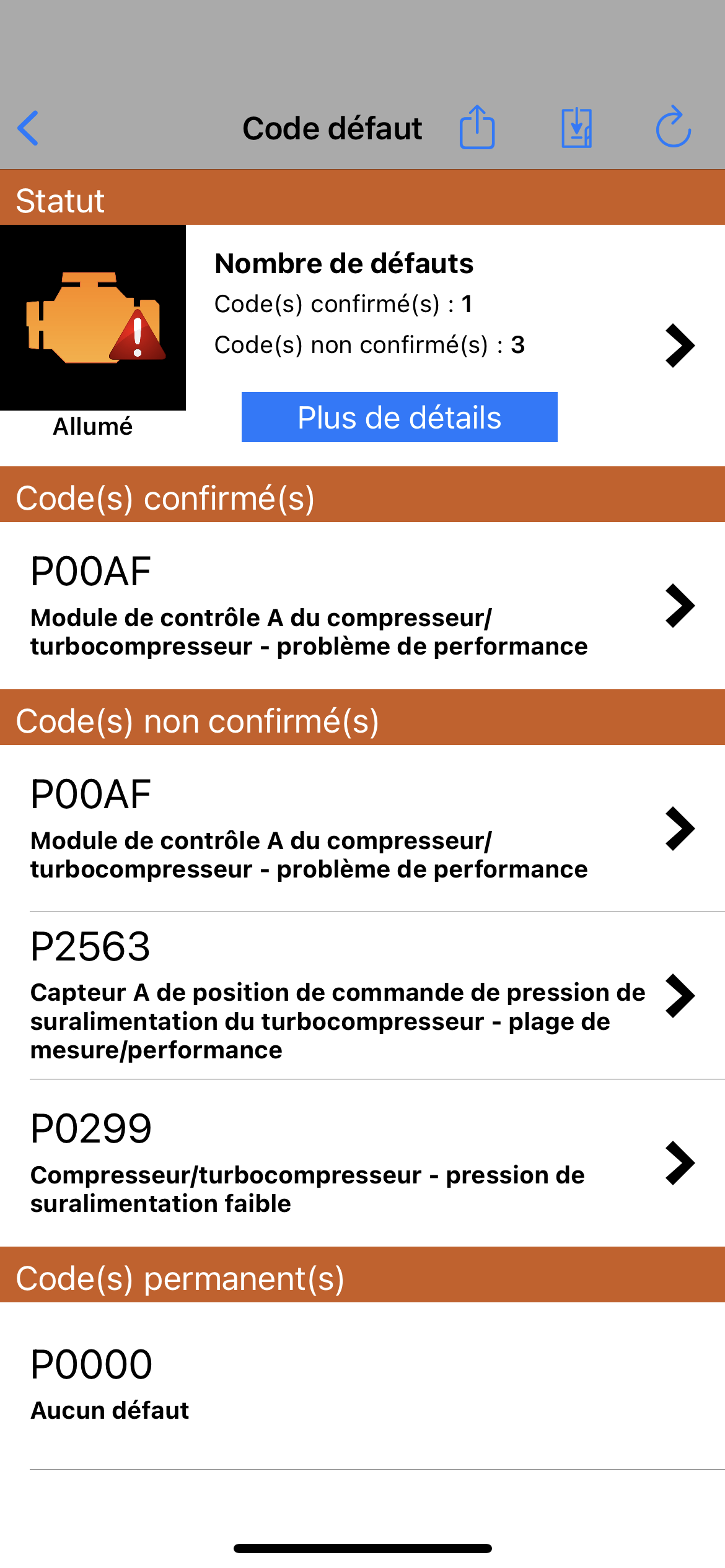Image resolution: width=725 pixels, height=1568 pixels.
Task: Share the fault code report
Action: [x=477, y=128]
